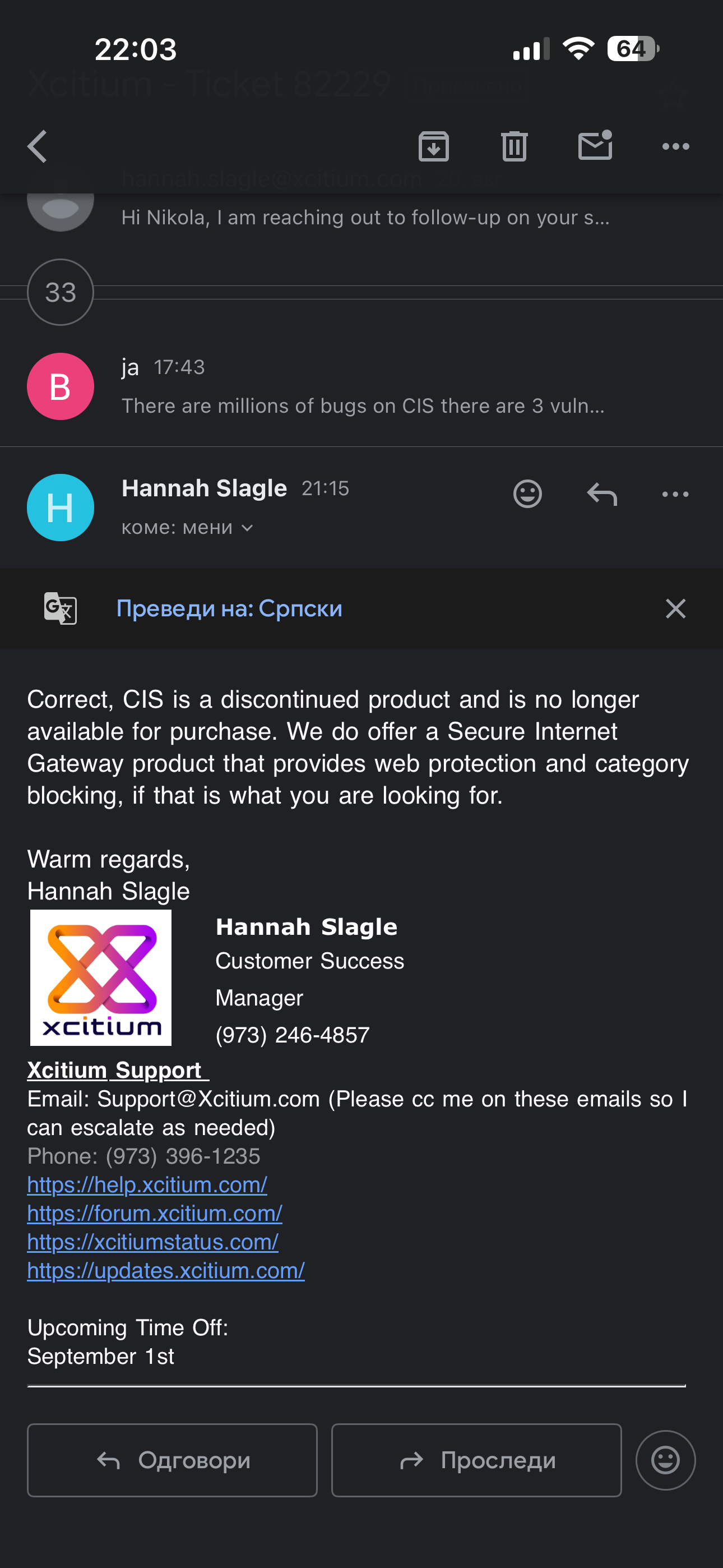Dismiss the translate banner
This screenshot has height=1568, width=723.
(x=675, y=608)
